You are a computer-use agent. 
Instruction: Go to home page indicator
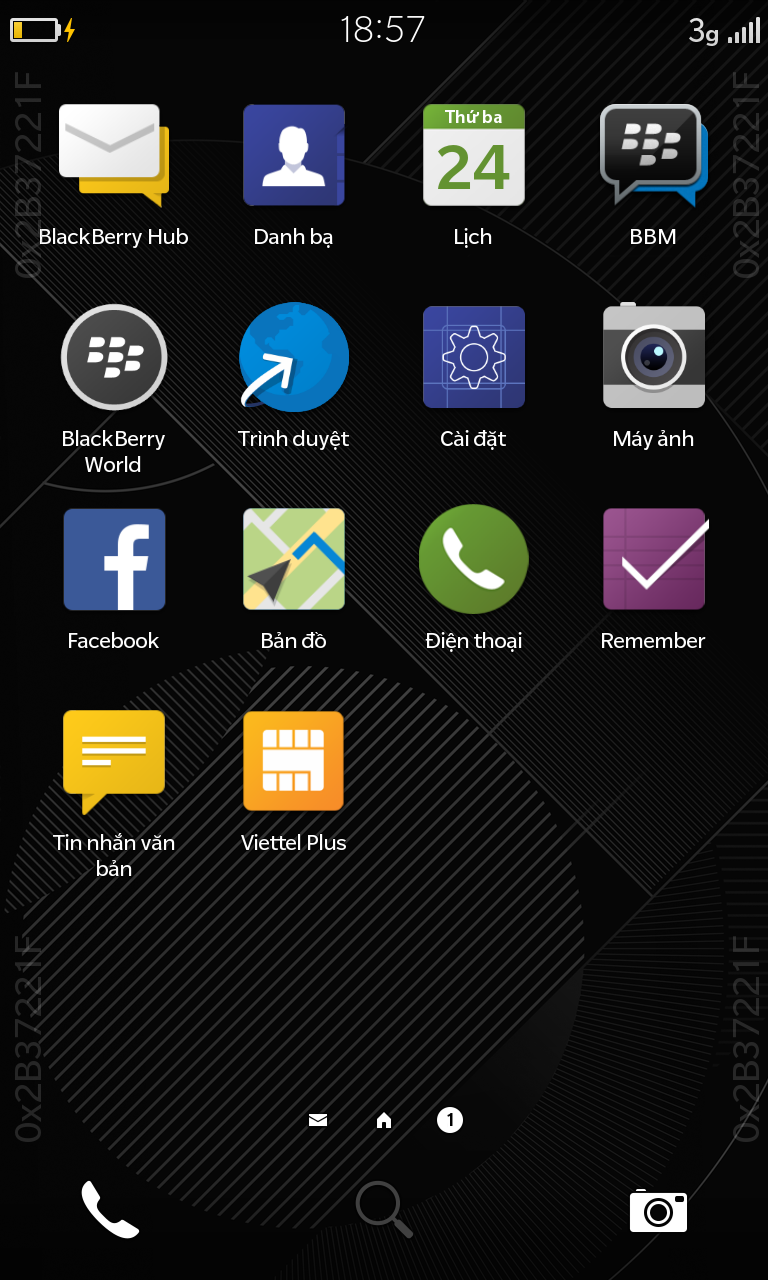(384, 1120)
